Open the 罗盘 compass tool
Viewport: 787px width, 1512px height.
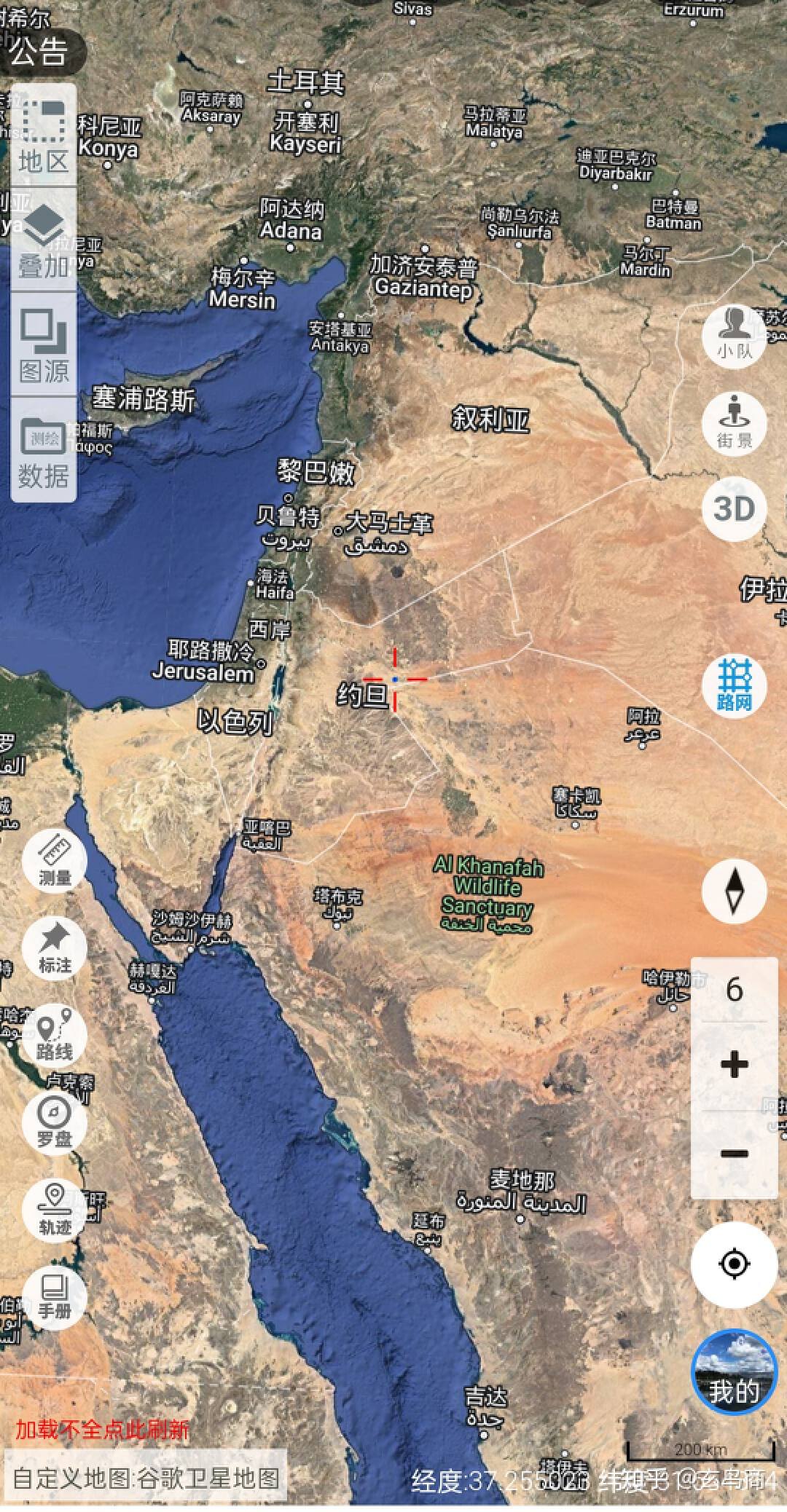(x=55, y=1122)
